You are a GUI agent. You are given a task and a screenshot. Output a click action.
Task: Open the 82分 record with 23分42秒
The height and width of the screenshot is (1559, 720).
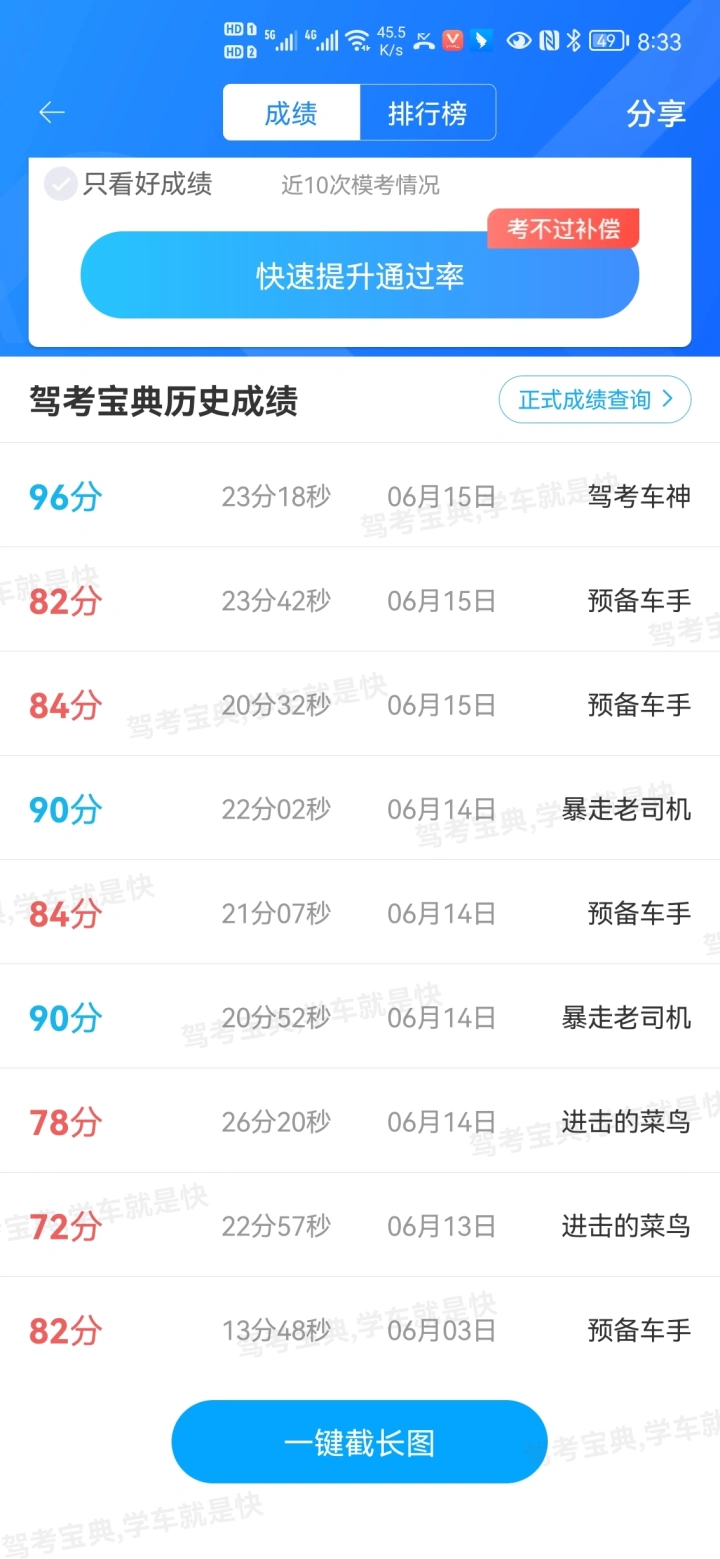point(360,600)
